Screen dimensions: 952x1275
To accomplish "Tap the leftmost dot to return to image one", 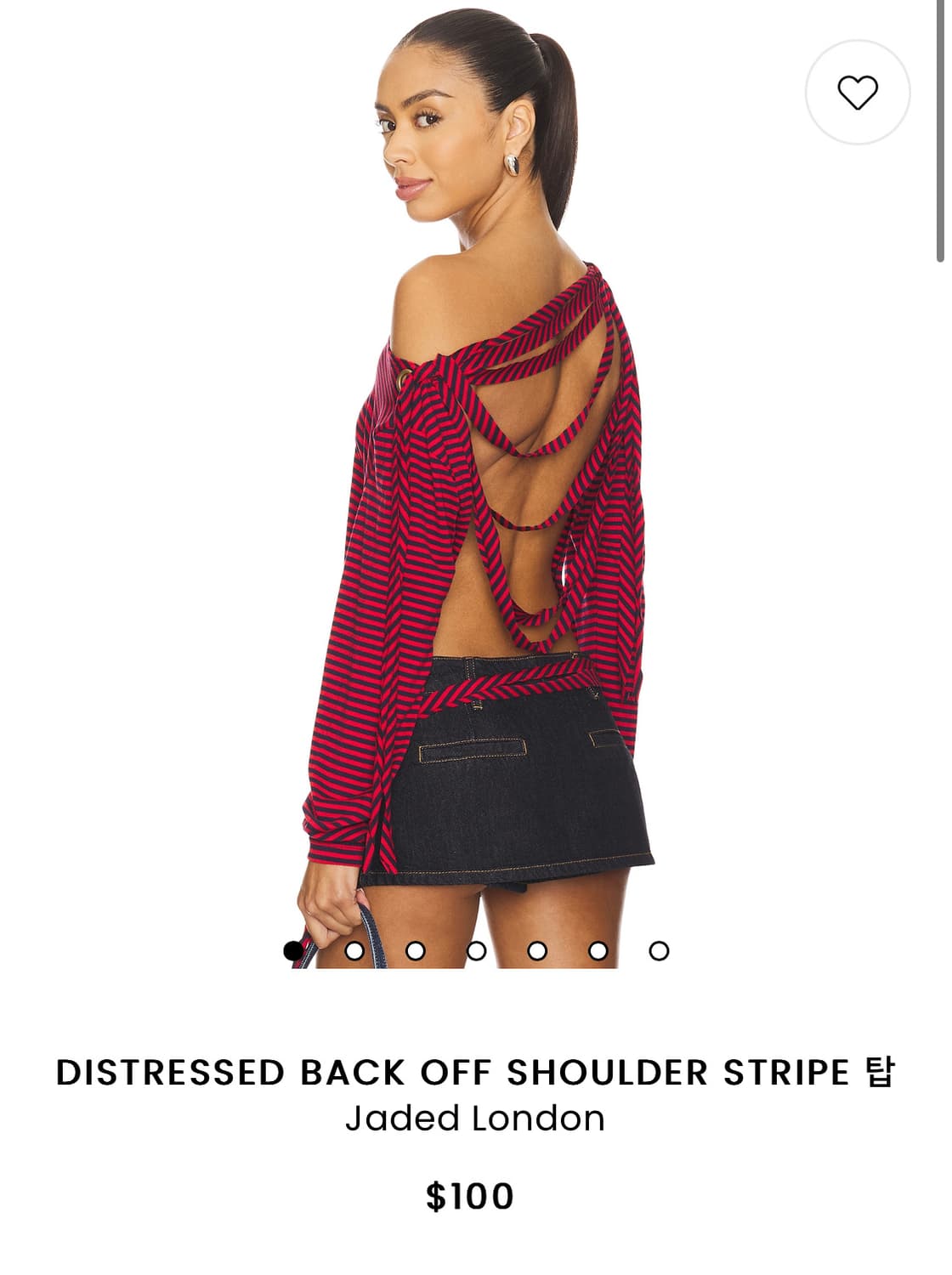I will pyautogui.click(x=292, y=949).
